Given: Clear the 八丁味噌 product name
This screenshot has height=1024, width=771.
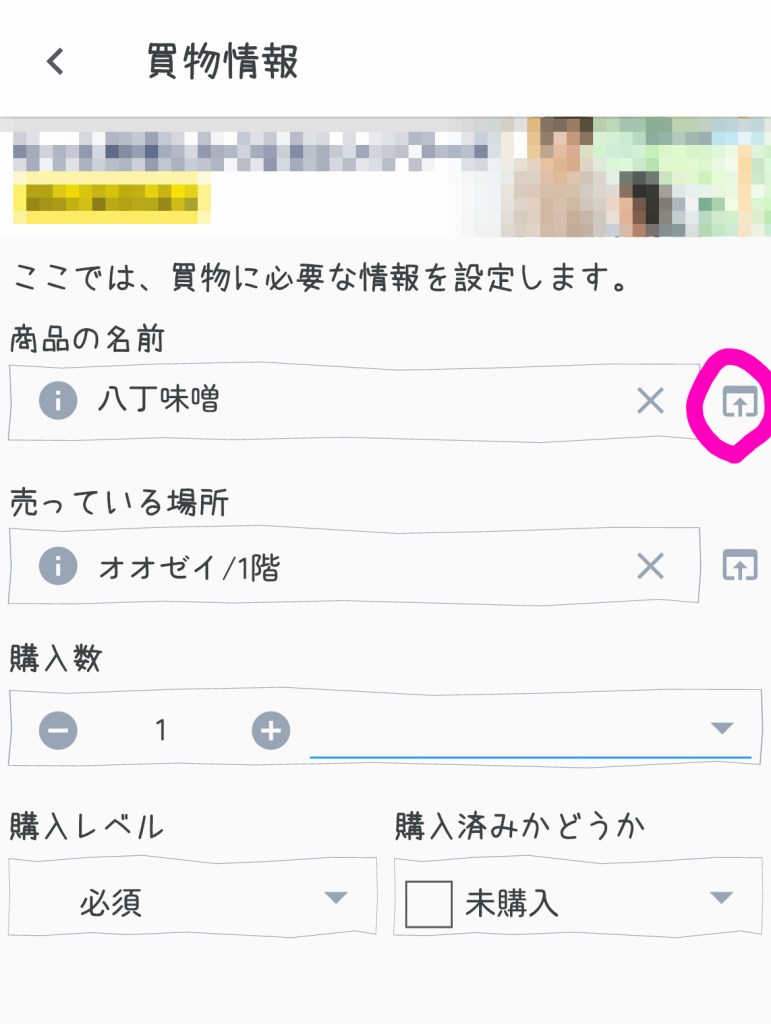Looking at the screenshot, I should point(650,401).
